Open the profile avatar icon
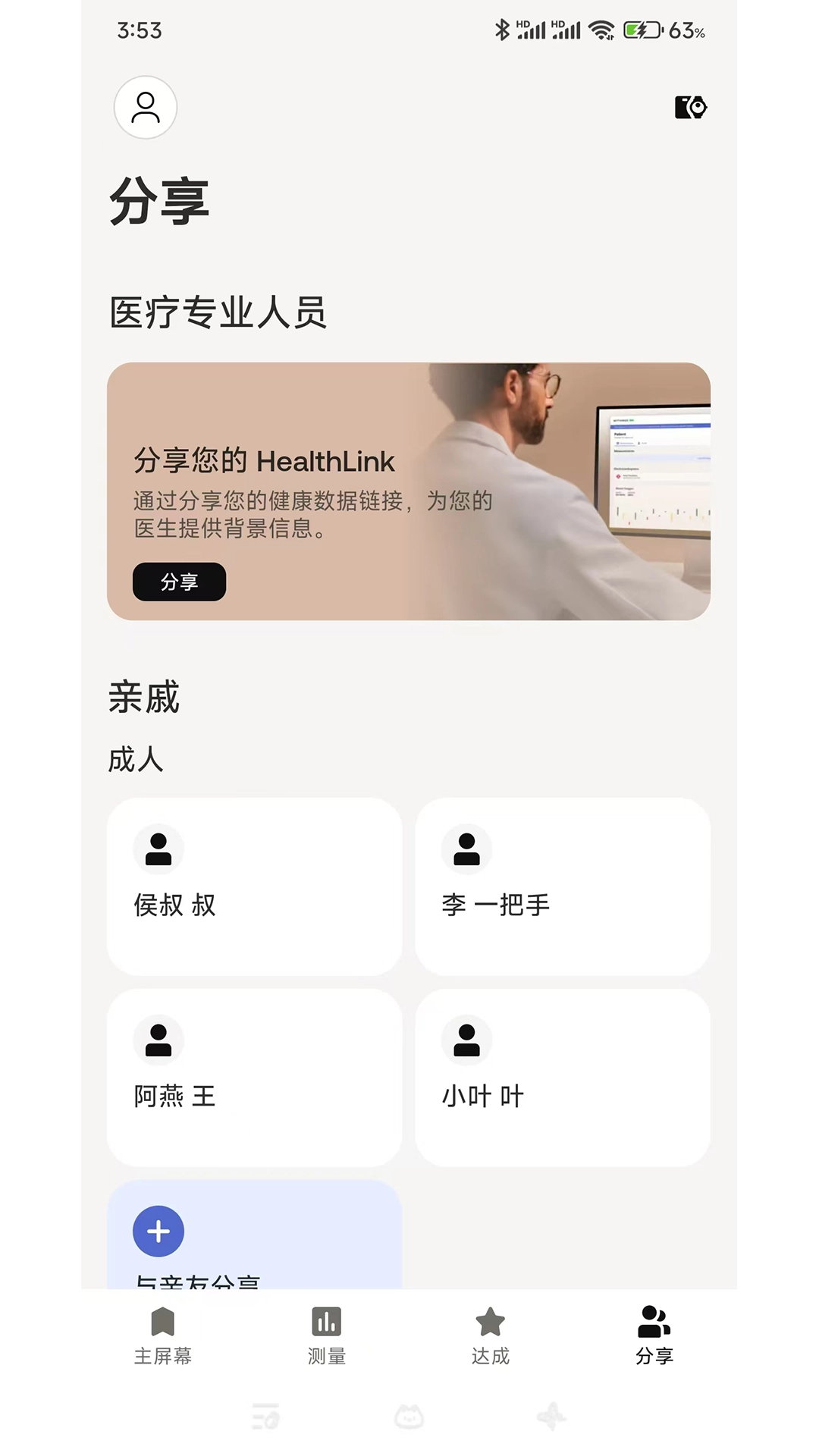The height and width of the screenshot is (1456, 819). pos(145,108)
